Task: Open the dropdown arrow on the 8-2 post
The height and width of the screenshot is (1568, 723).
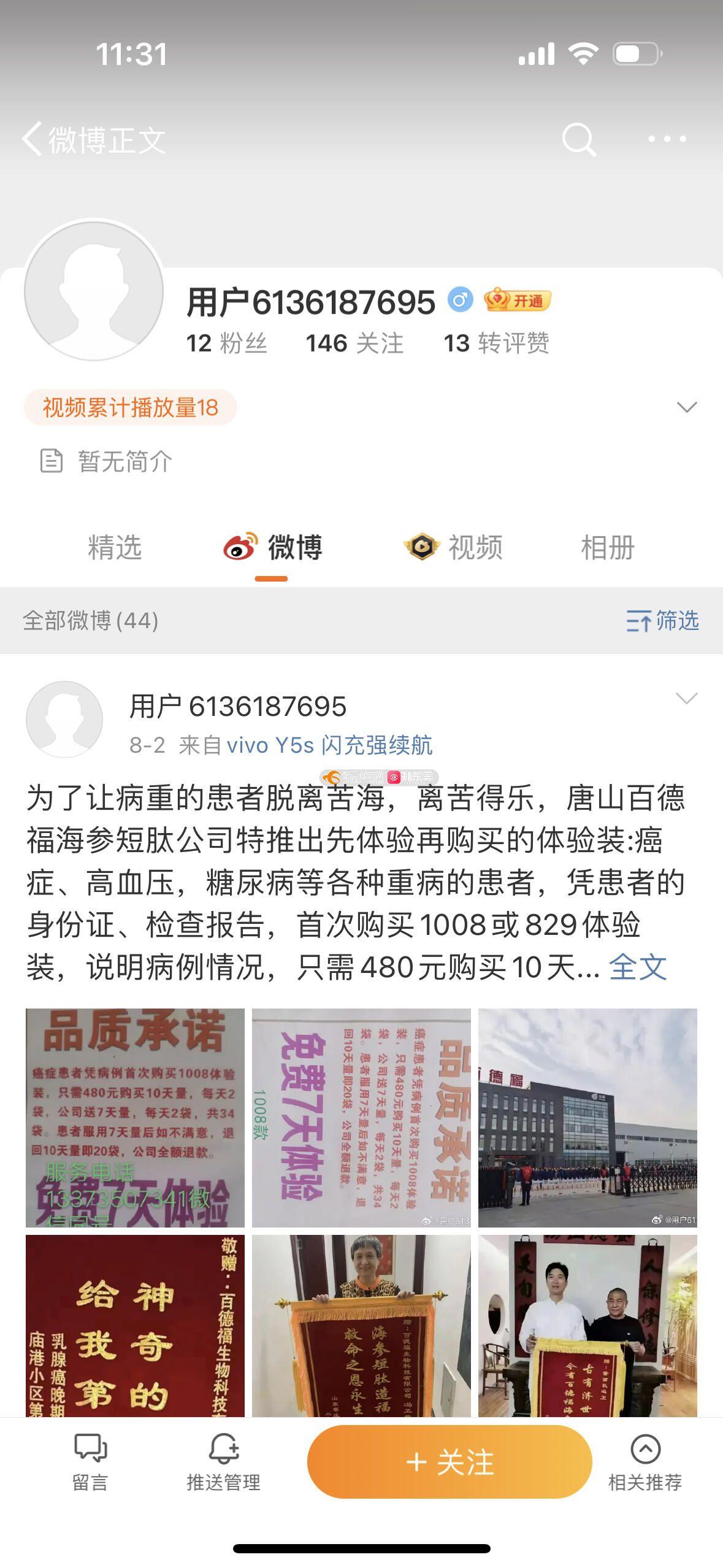Action: [x=686, y=699]
